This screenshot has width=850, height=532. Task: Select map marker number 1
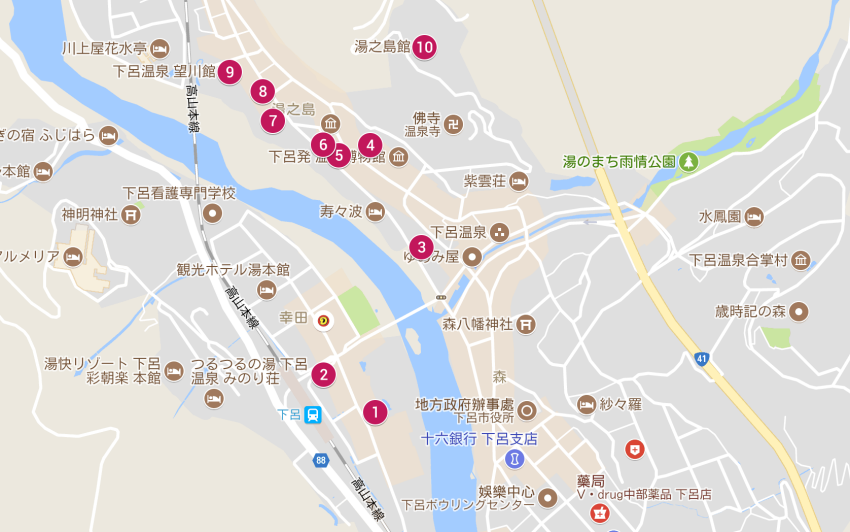pos(374,412)
